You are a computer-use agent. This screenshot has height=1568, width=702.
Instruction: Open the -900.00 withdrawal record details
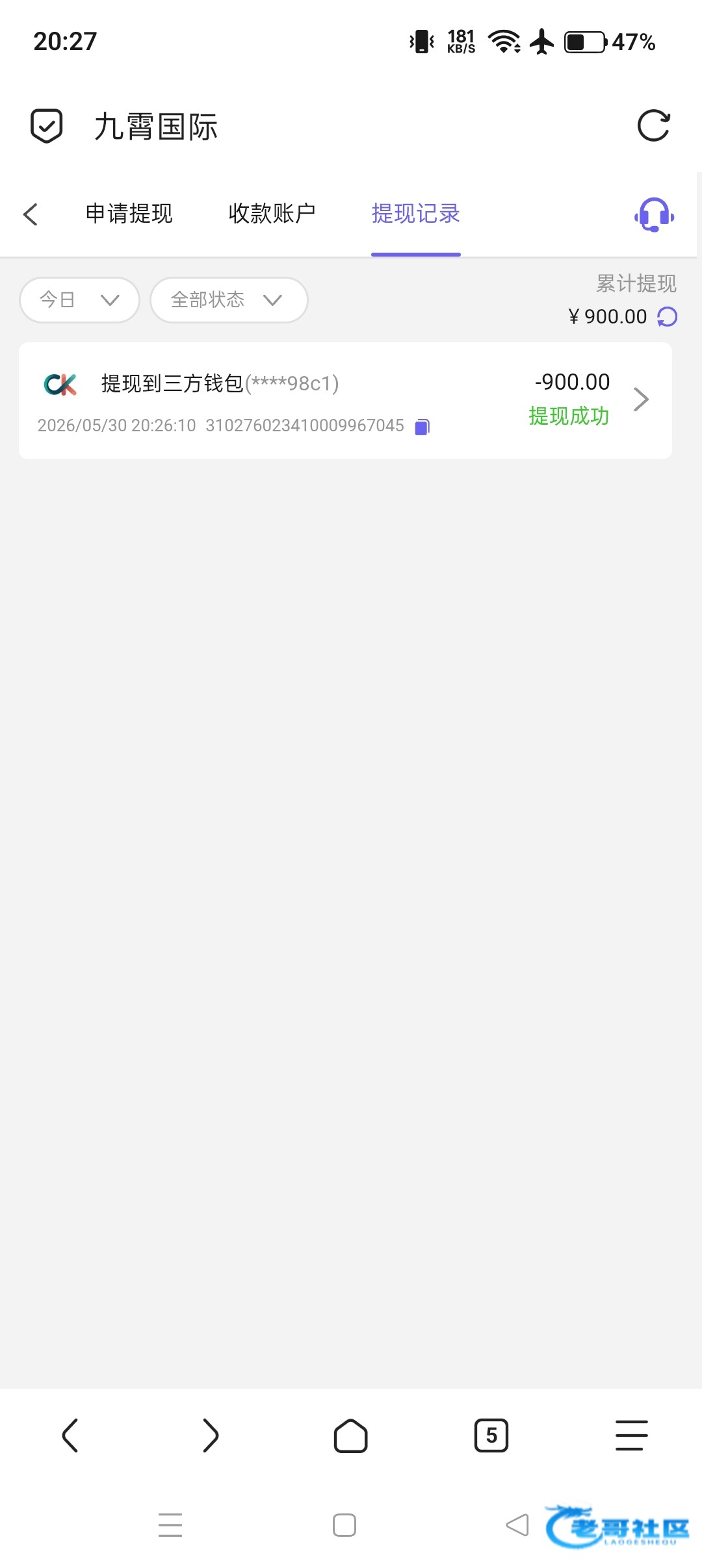point(345,401)
